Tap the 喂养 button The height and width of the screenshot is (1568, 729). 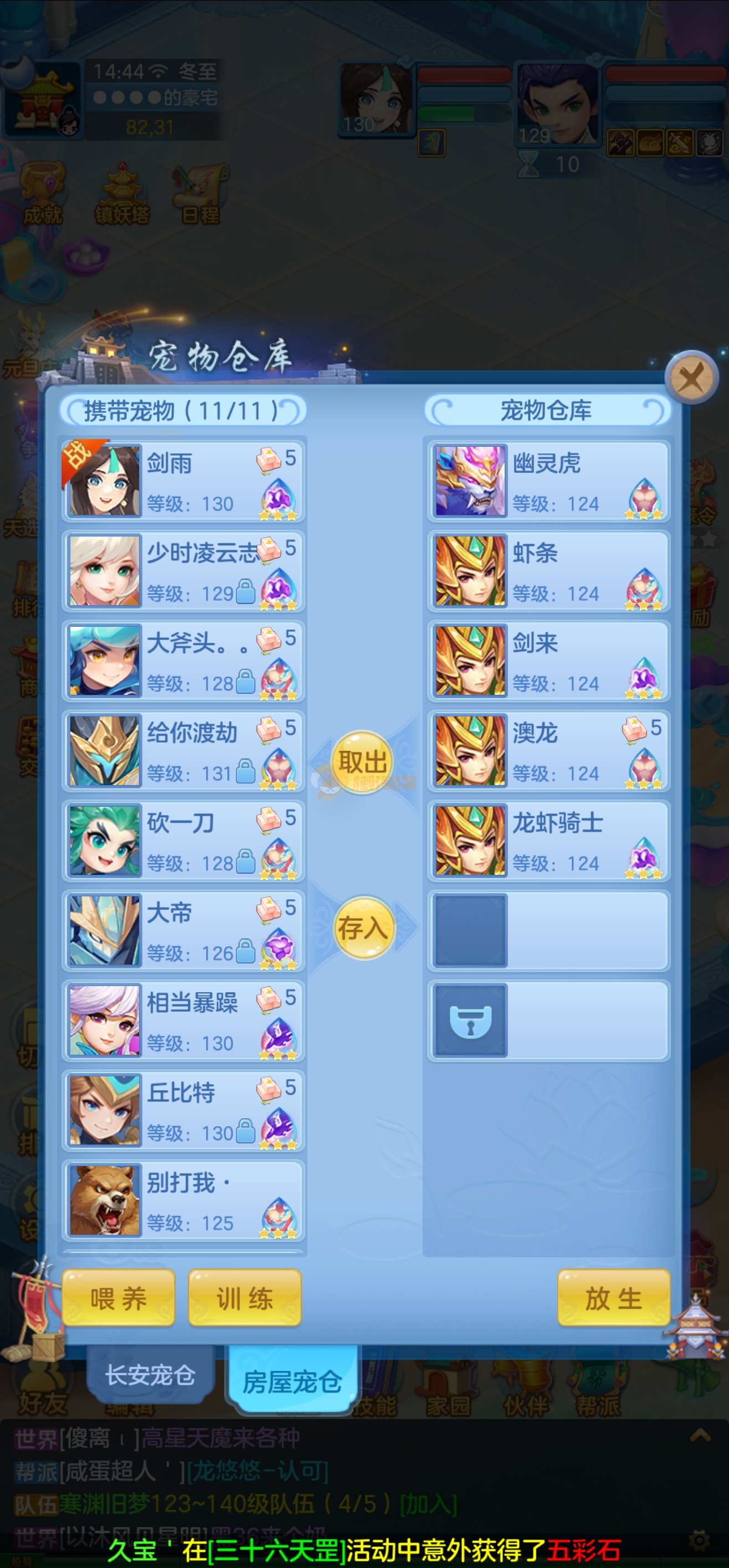click(x=118, y=1298)
